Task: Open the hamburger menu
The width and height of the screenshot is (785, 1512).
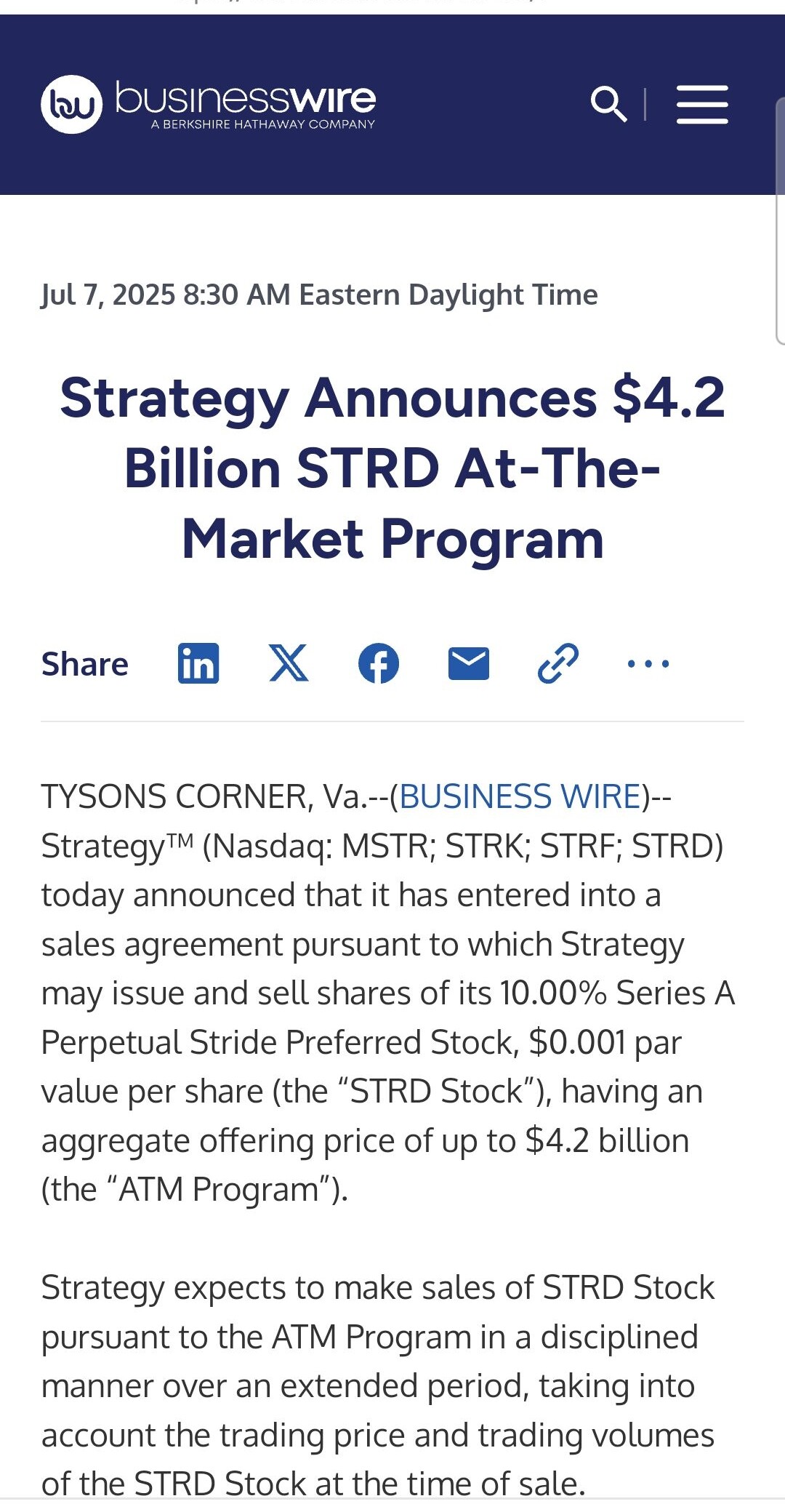Action: [x=701, y=104]
